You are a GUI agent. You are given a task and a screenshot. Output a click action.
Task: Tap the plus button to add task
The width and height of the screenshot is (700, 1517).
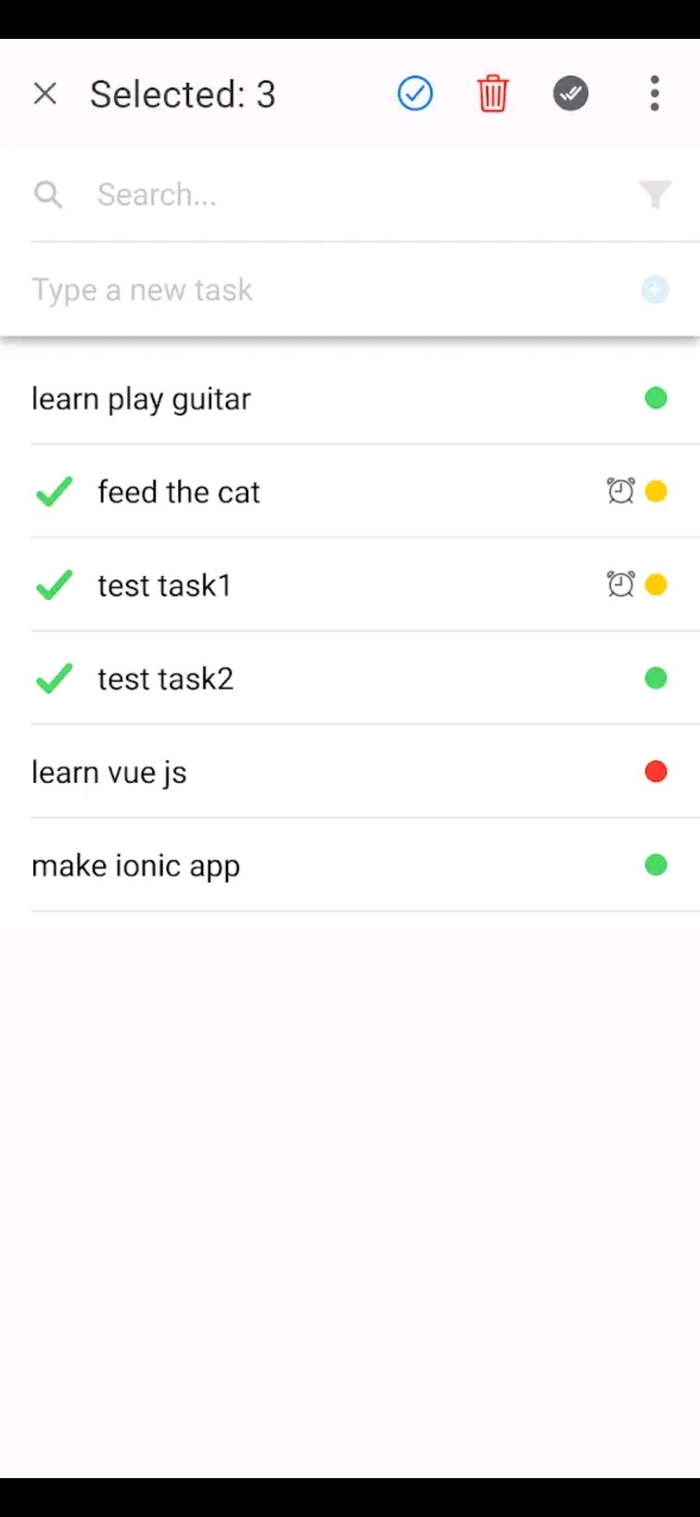(x=654, y=290)
